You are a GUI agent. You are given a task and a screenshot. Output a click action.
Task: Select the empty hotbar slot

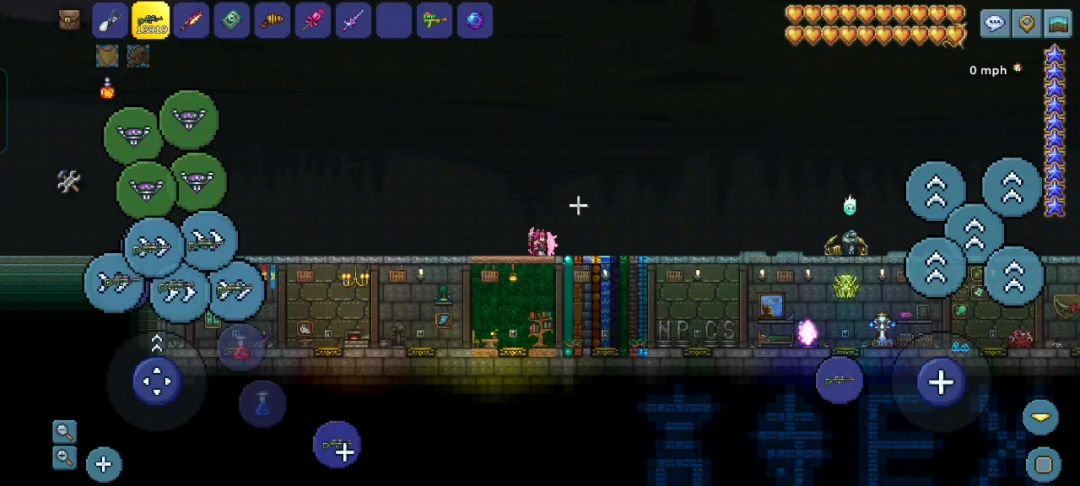pos(393,21)
